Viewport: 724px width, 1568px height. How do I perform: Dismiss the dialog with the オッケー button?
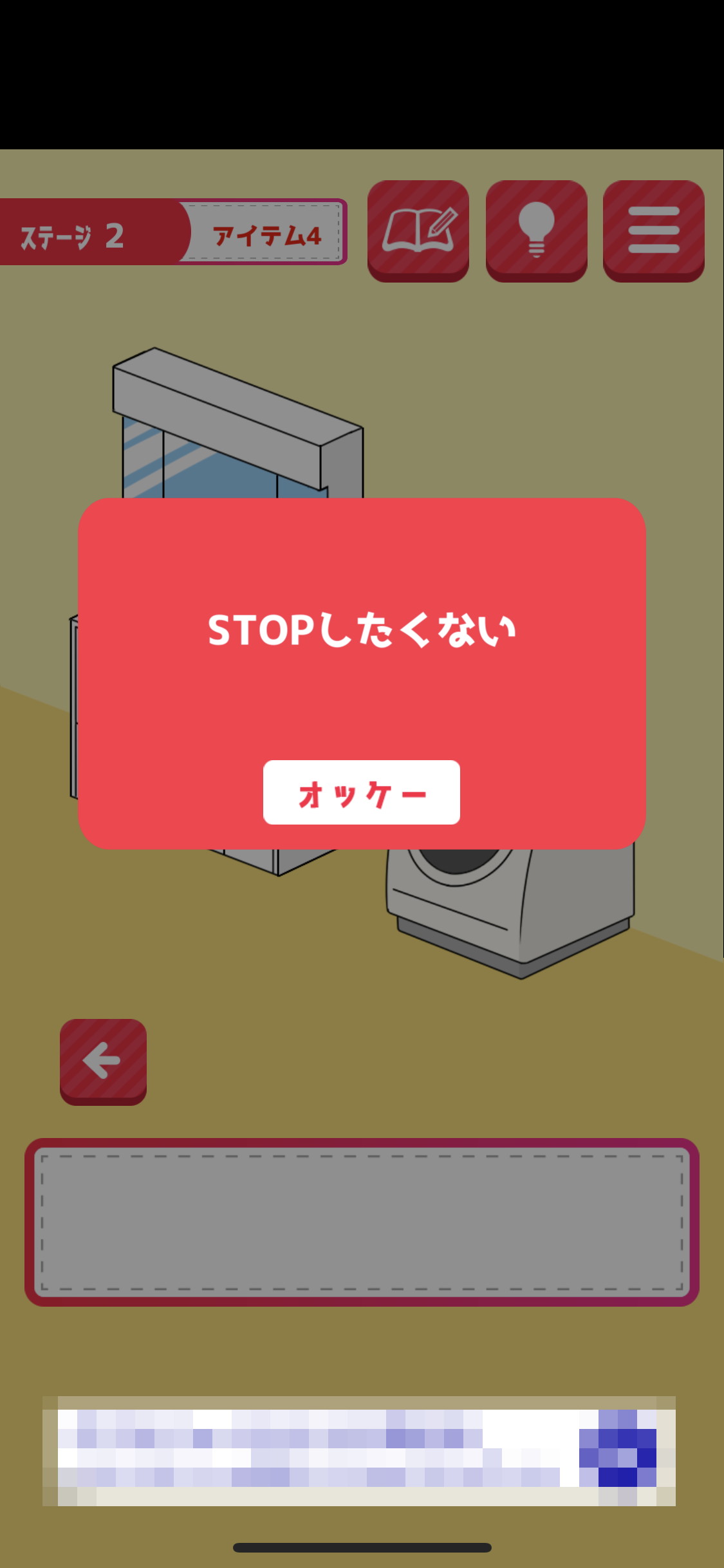[x=362, y=792]
